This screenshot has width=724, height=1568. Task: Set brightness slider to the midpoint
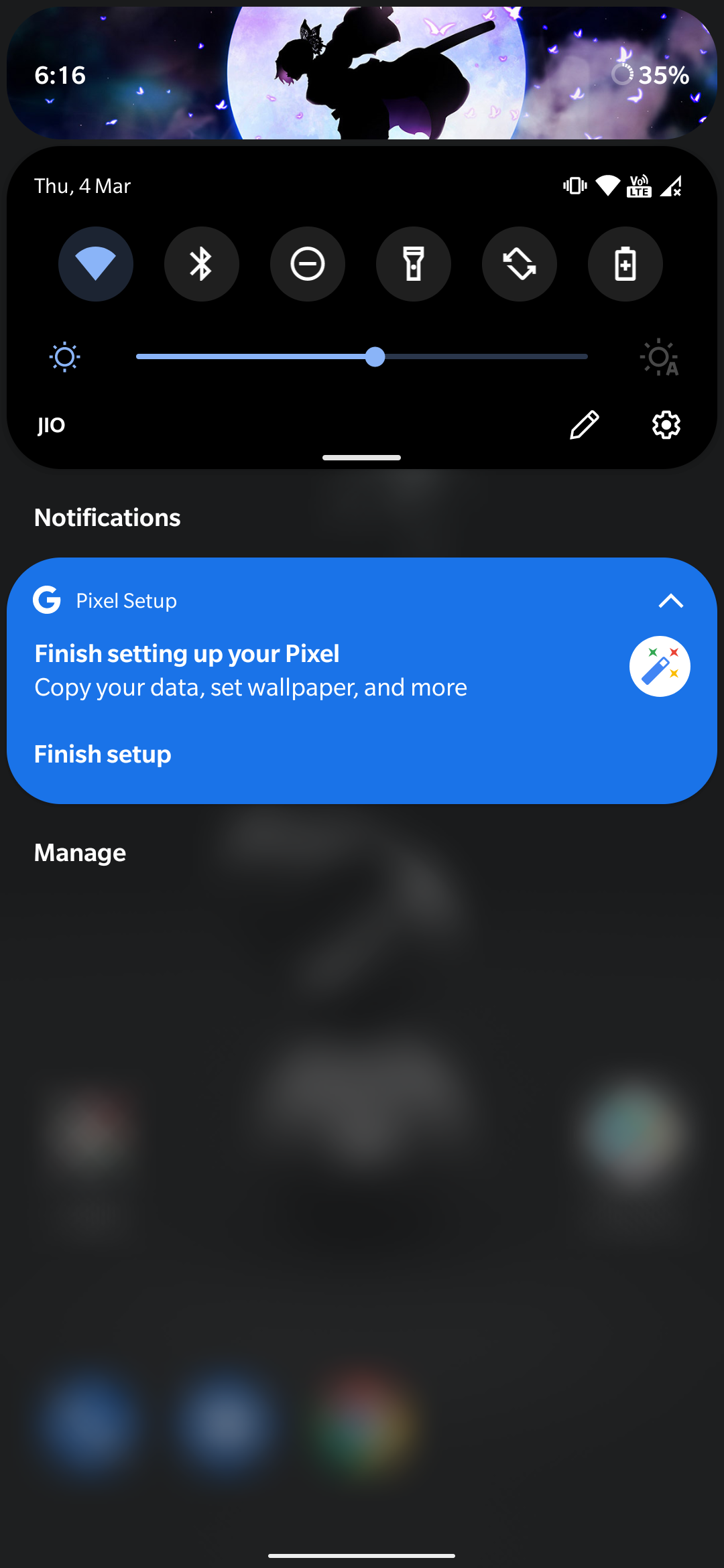pos(362,357)
